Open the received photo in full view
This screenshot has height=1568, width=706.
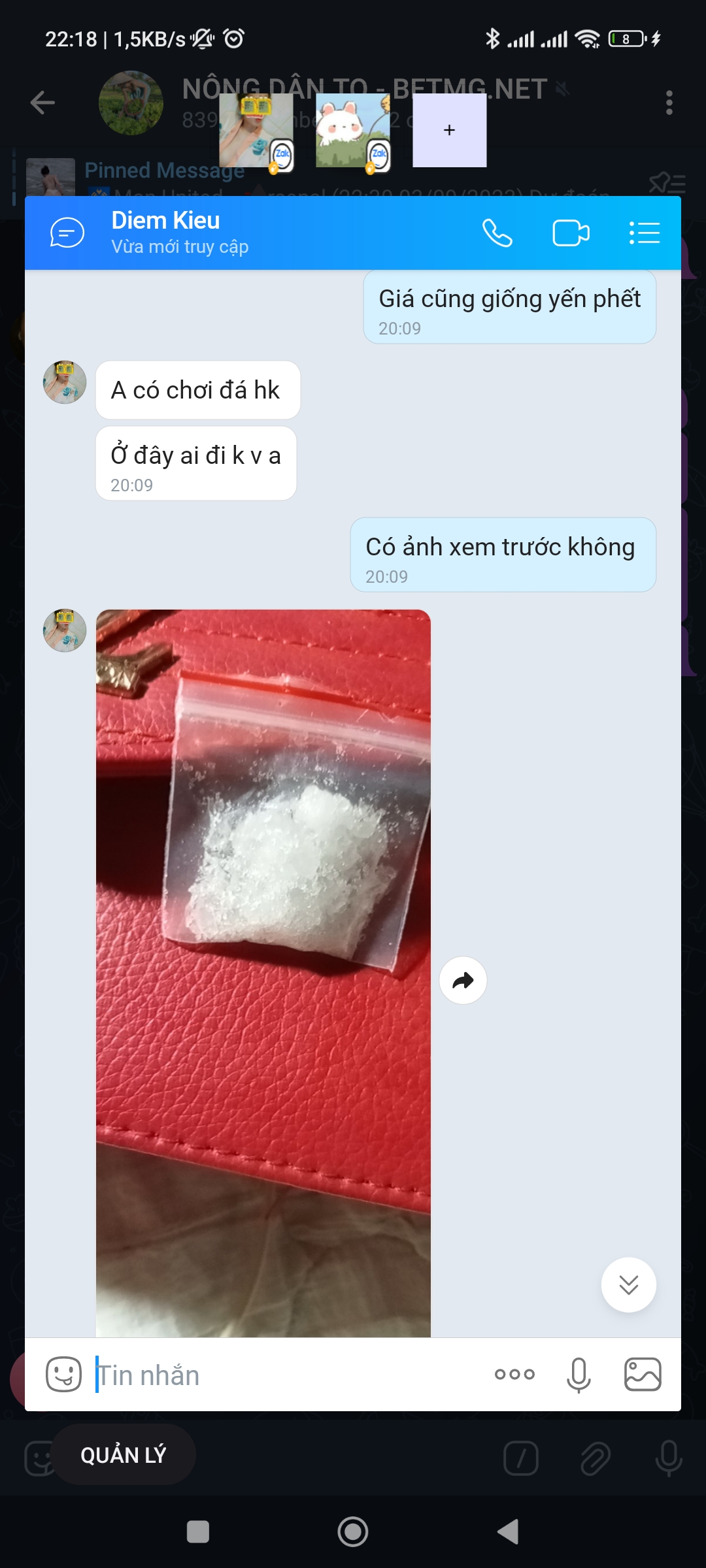click(263, 967)
